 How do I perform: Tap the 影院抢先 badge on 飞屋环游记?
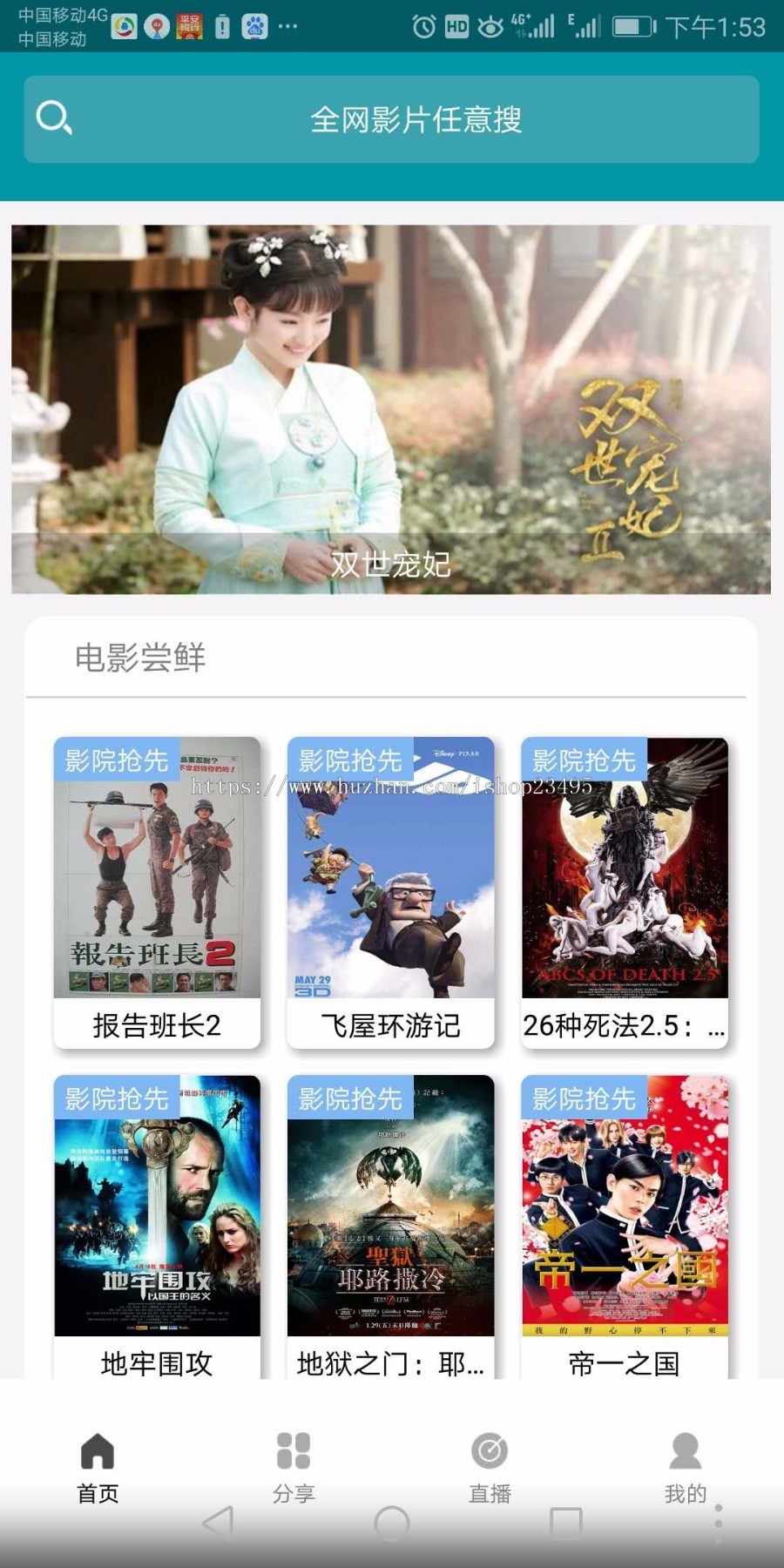point(351,760)
